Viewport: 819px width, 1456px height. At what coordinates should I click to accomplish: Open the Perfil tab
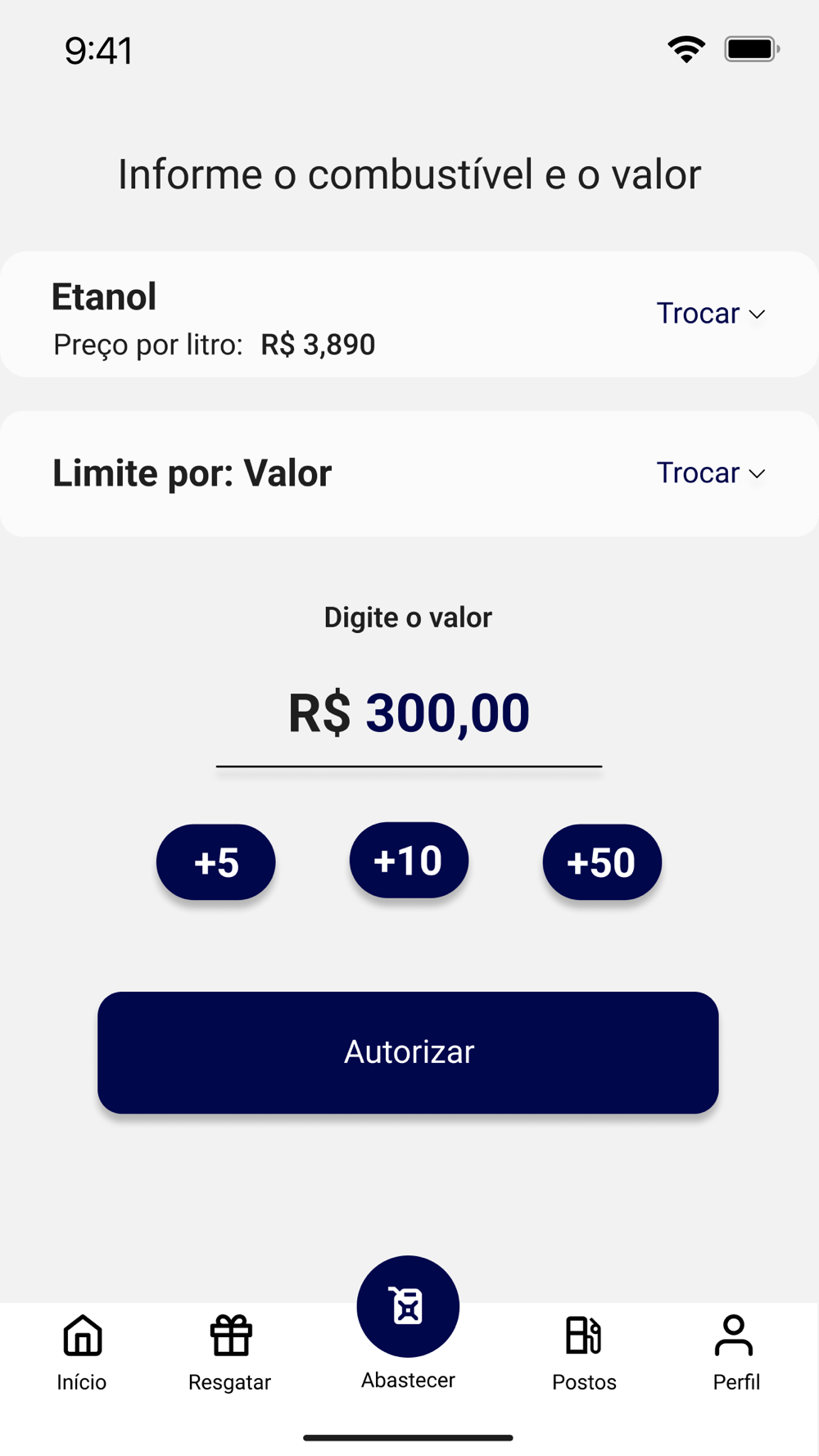735,1351
